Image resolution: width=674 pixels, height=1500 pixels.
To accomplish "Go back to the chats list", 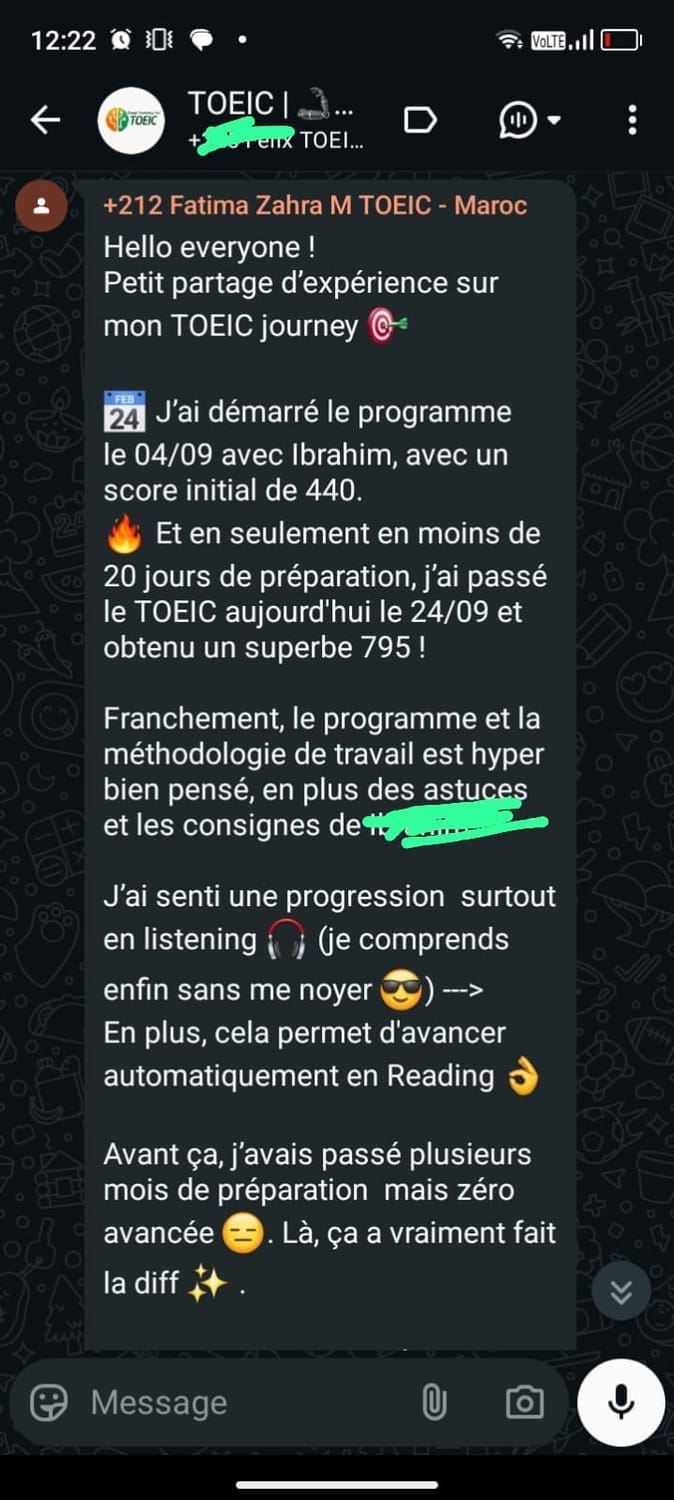I will coord(45,121).
